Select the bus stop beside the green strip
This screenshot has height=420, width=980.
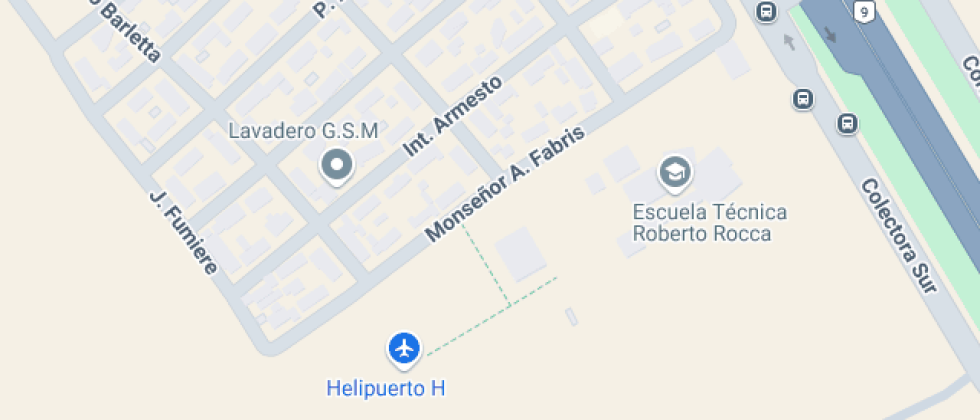(x=847, y=123)
